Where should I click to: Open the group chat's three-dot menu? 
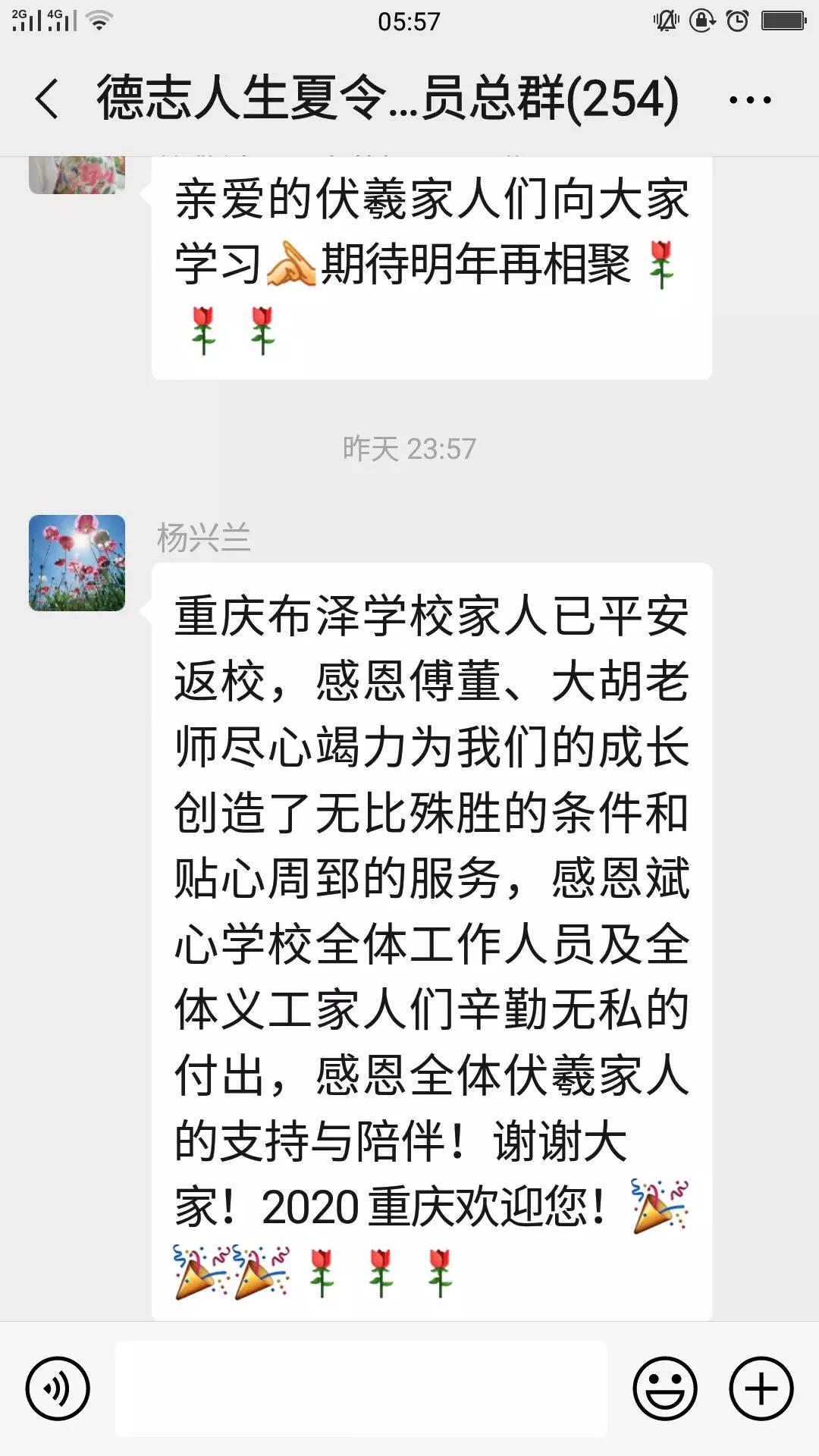click(x=749, y=99)
